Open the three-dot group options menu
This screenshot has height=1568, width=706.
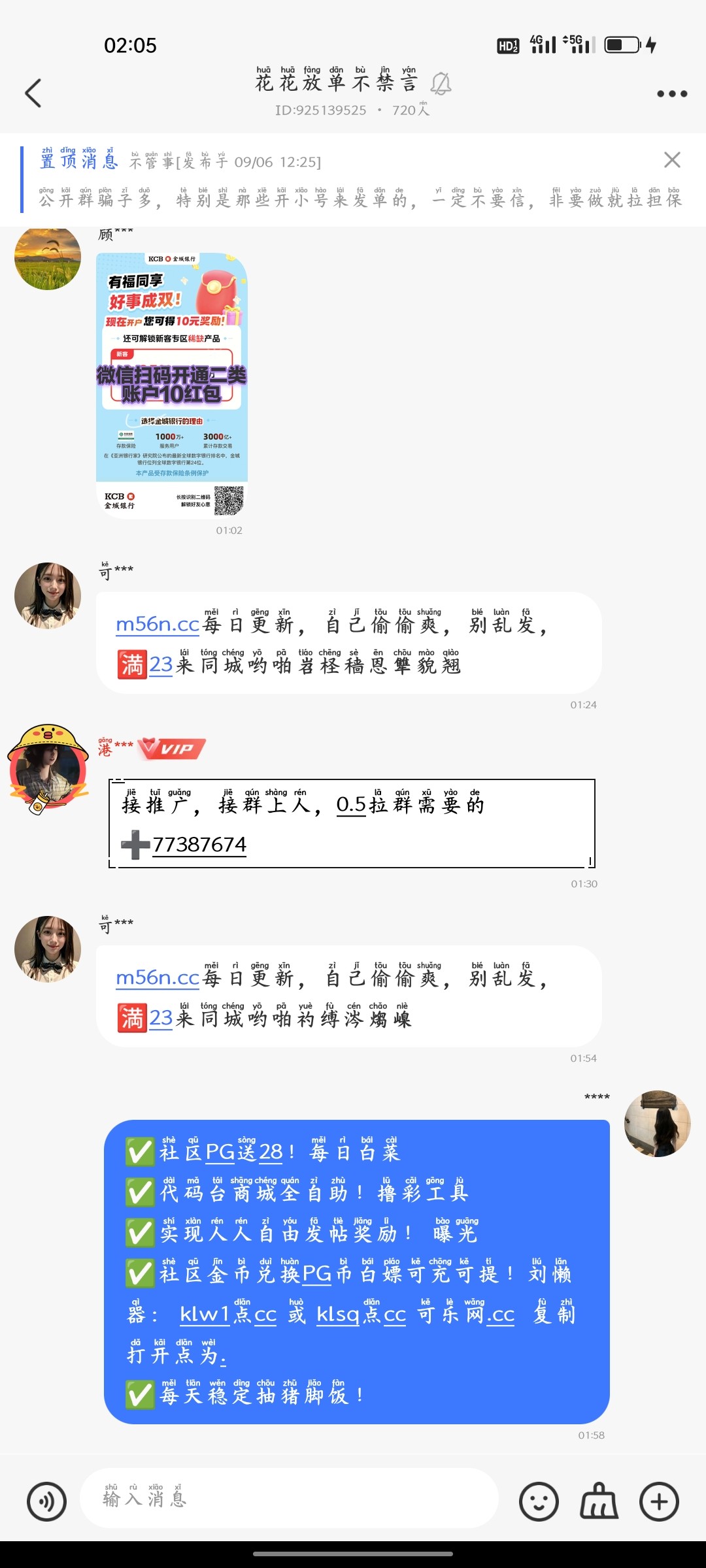tap(671, 93)
